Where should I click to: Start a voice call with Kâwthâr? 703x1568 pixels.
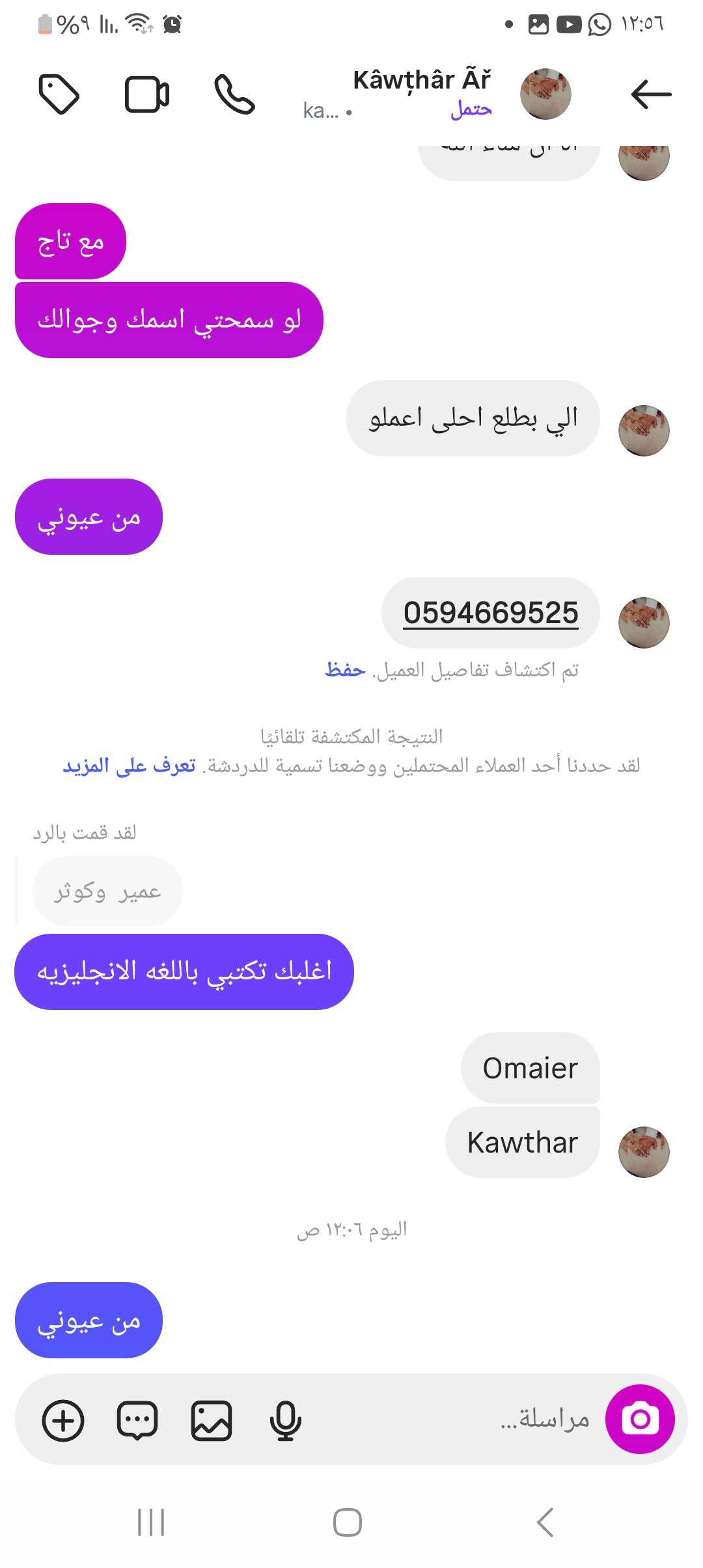pos(234,94)
